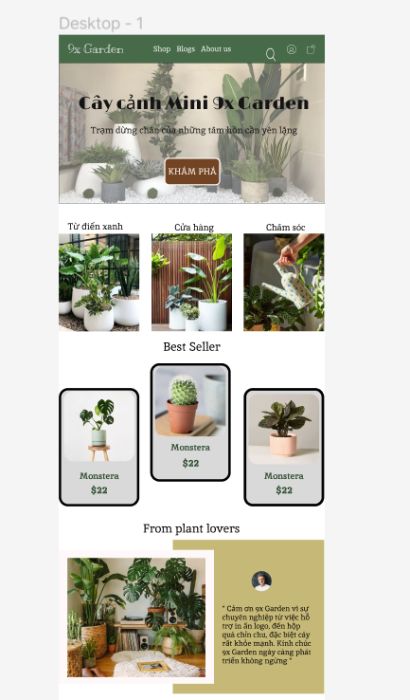View the card with the pink pot plant

[284, 447]
